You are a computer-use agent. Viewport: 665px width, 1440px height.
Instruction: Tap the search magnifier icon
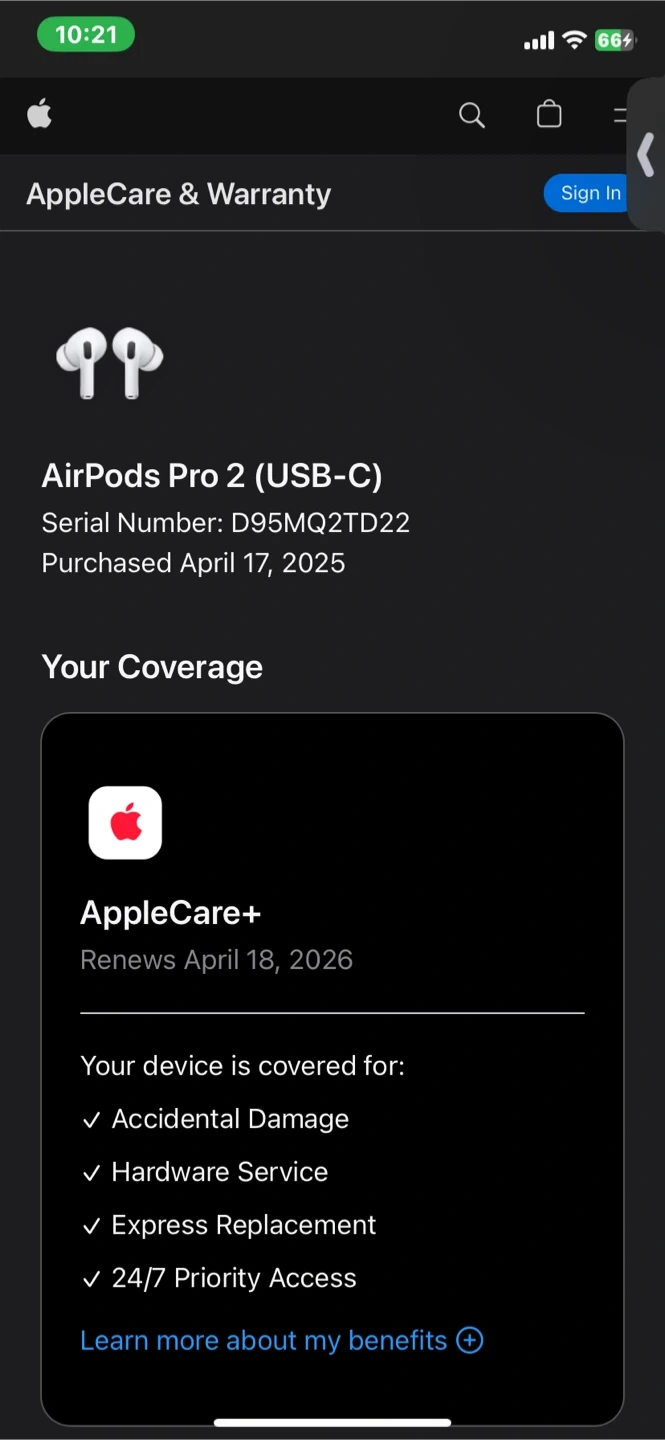pos(472,116)
